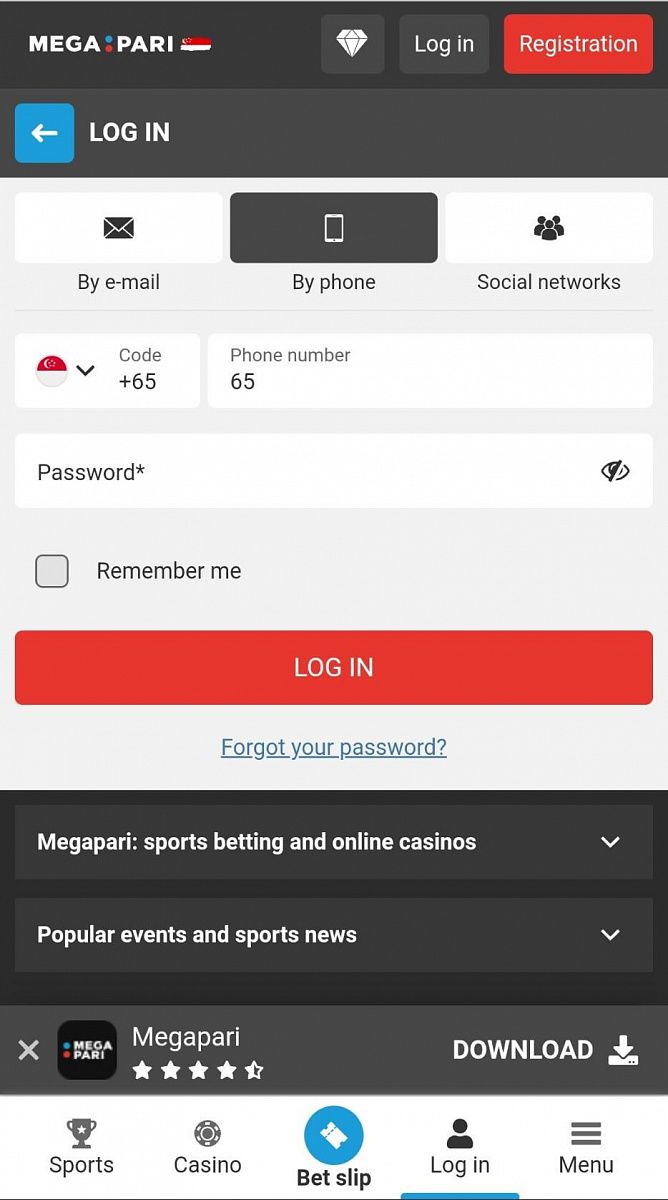Dismiss the Megapari app download banner

click(29, 1050)
